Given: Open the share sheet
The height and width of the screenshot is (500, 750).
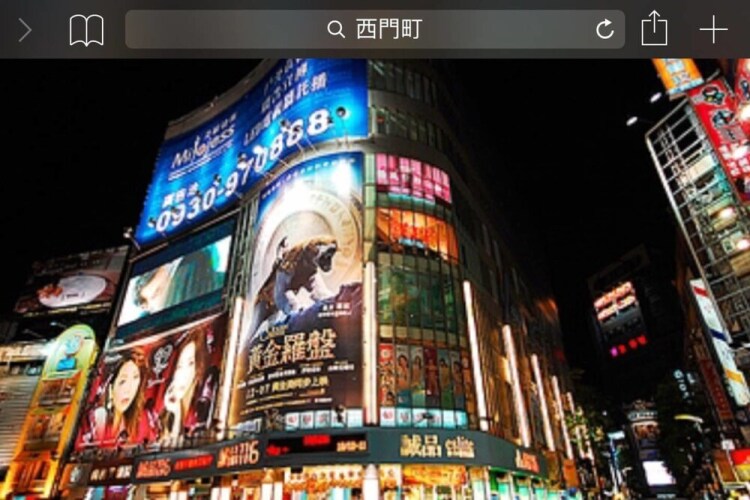Looking at the screenshot, I should pos(654,28).
